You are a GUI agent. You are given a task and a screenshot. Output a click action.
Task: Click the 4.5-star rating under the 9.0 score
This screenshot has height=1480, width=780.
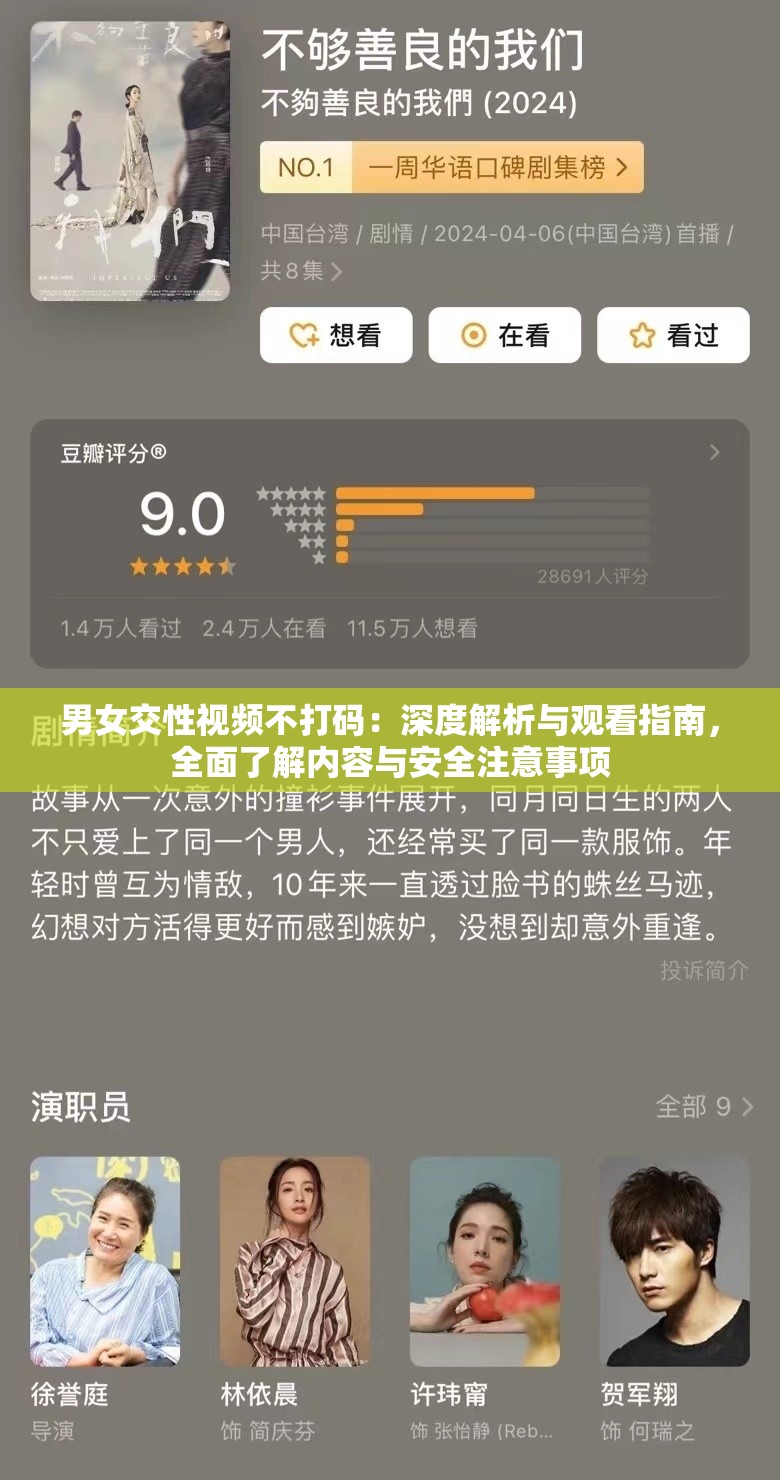[x=180, y=566]
